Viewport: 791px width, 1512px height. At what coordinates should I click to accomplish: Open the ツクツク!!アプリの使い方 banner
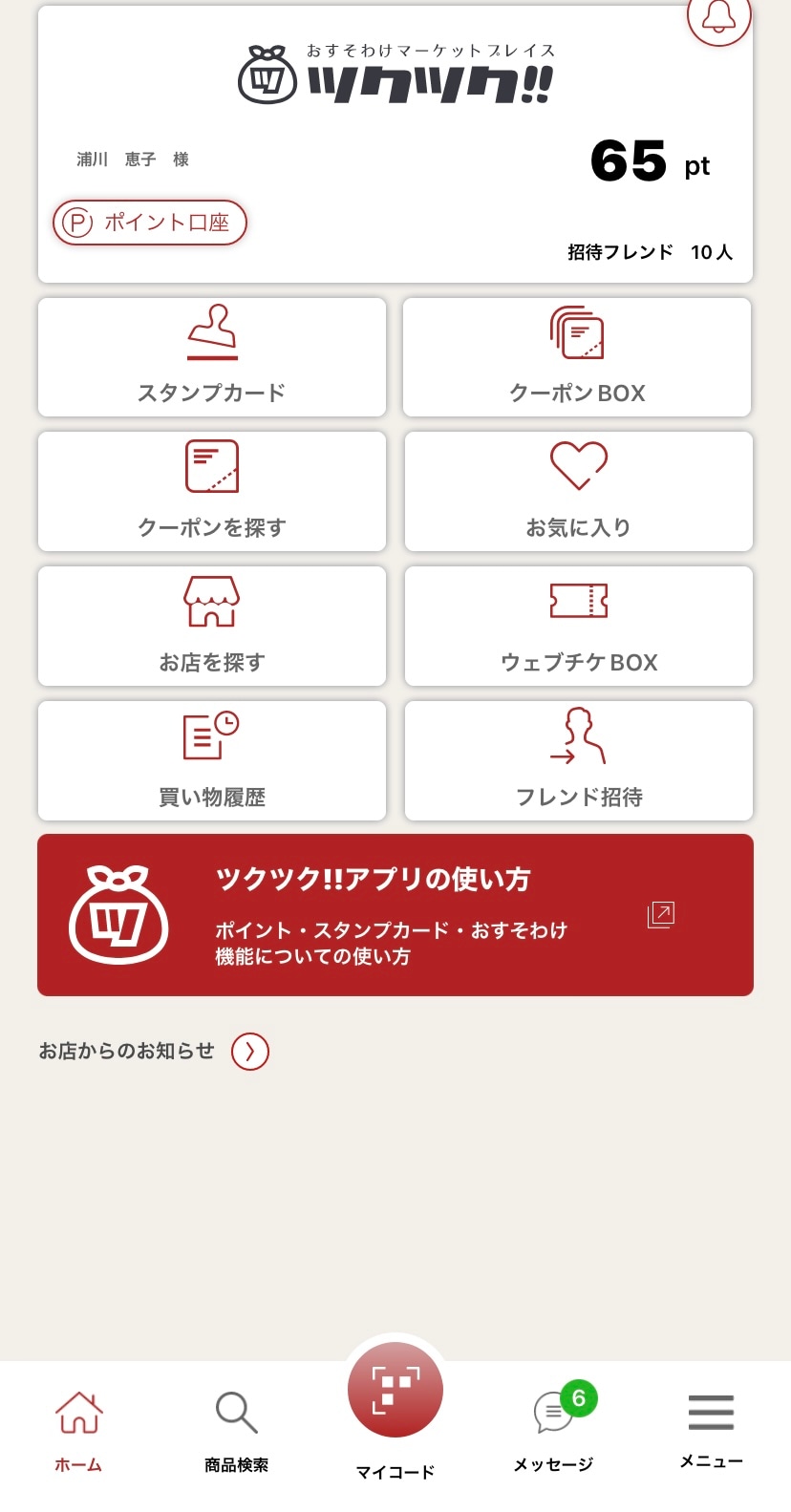coord(395,915)
